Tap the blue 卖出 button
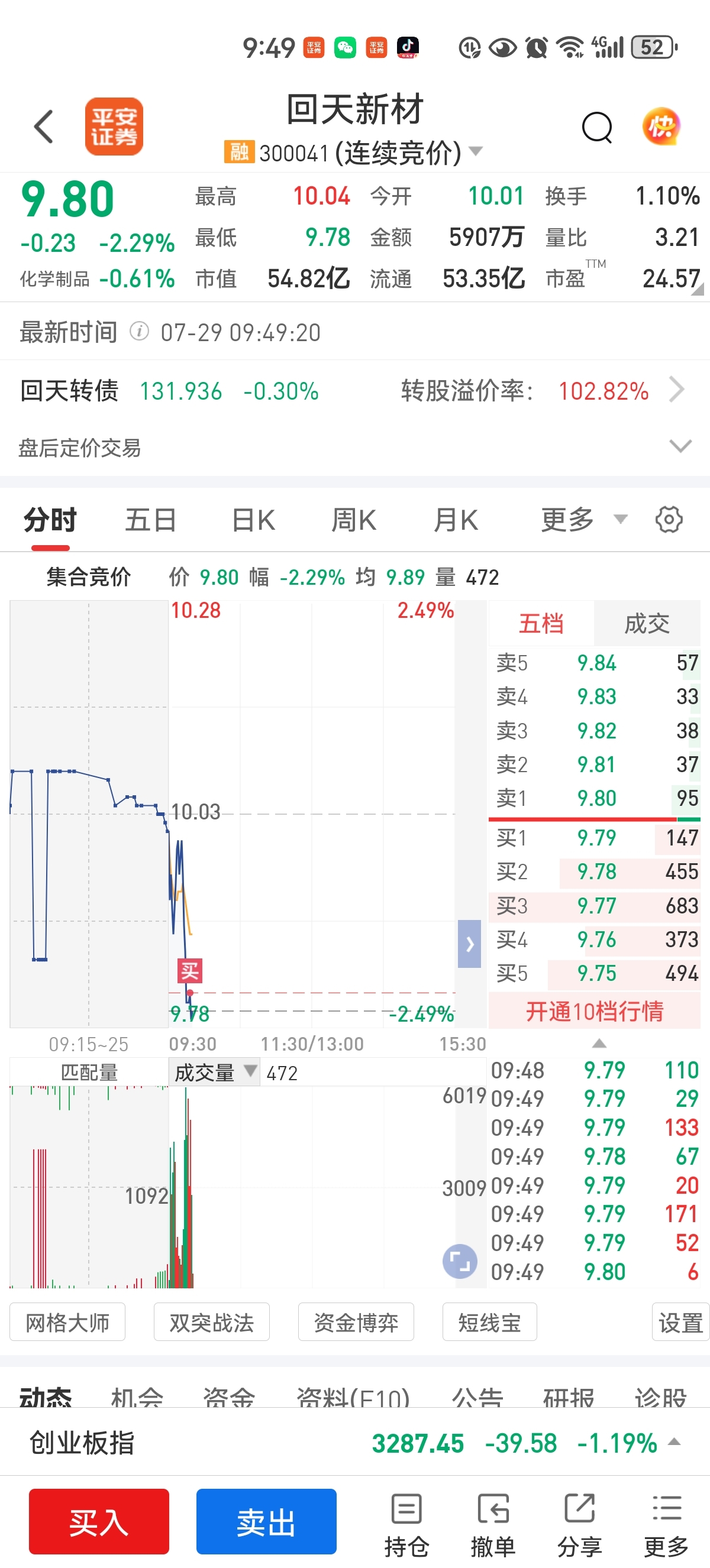The width and height of the screenshot is (710, 1568). pyautogui.click(x=266, y=1521)
